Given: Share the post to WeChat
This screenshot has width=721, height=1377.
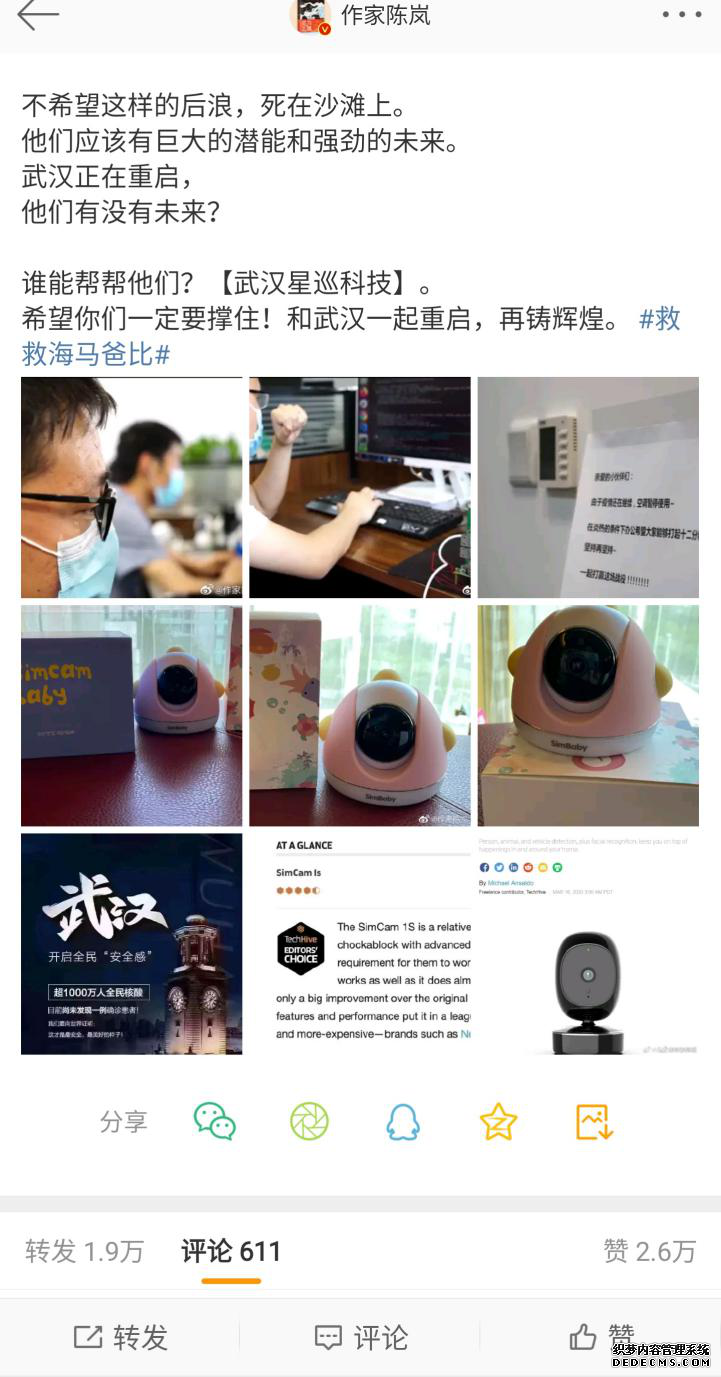Looking at the screenshot, I should [x=215, y=1122].
